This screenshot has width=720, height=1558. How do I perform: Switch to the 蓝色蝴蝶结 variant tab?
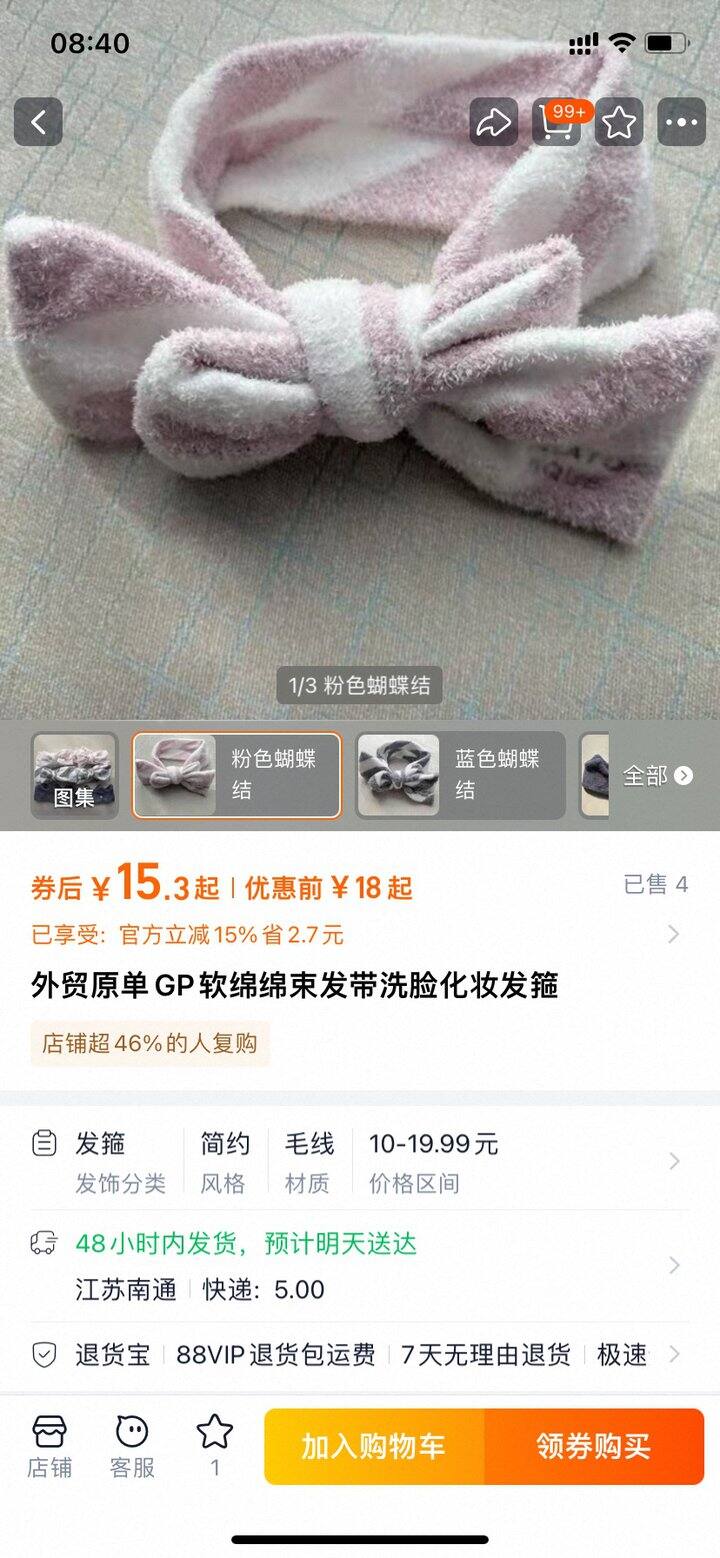(459, 775)
